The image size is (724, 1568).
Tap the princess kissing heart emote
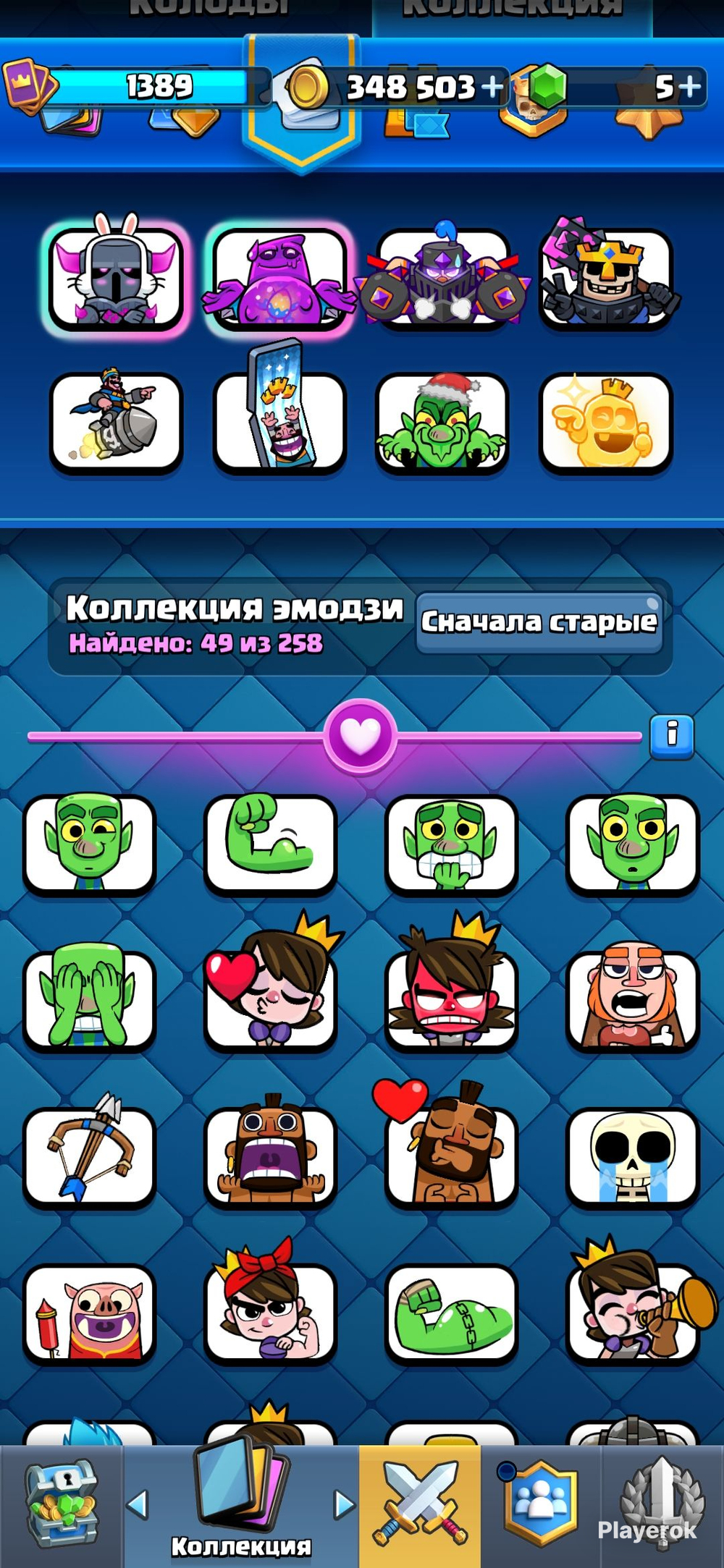(x=270, y=987)
